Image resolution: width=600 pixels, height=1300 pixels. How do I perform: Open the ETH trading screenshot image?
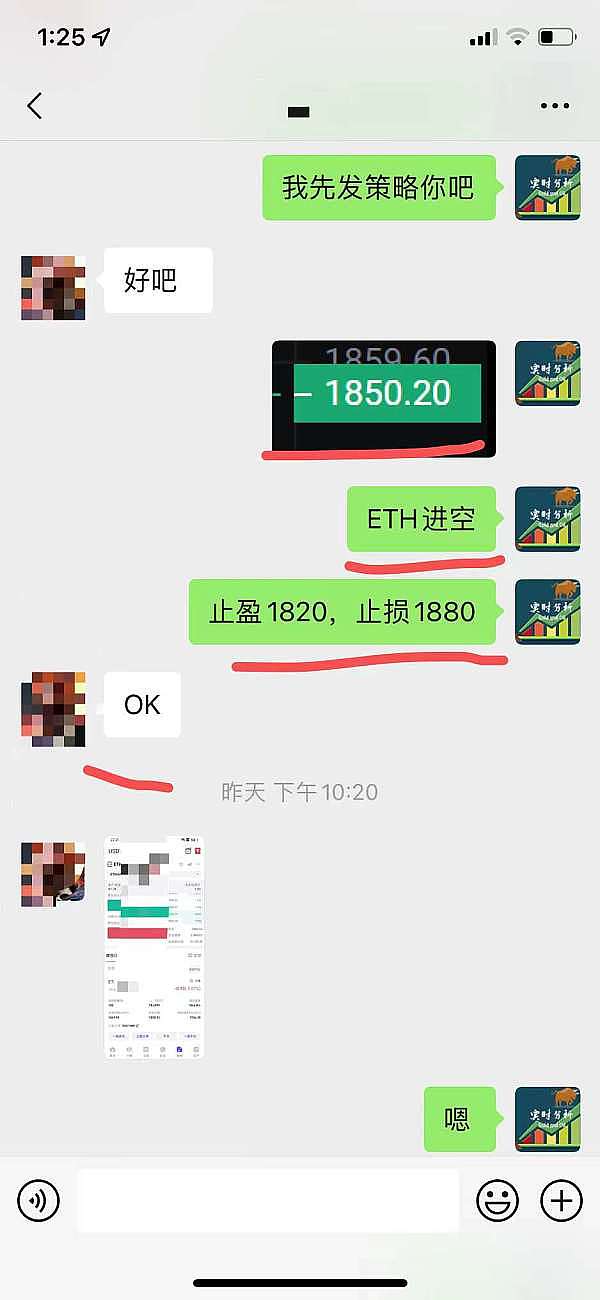pos(155,946)
